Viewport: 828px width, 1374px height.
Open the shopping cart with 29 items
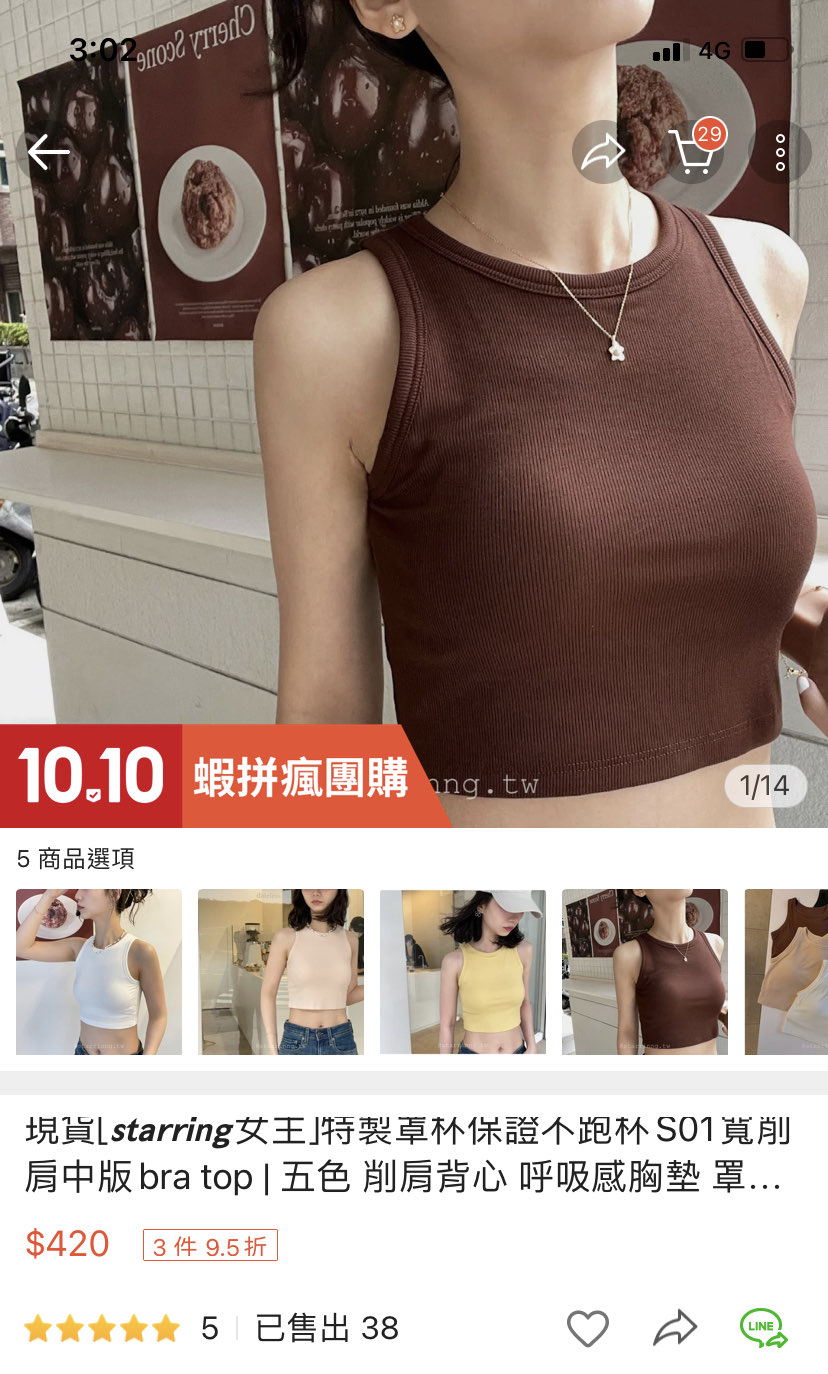tap(692, 152)
